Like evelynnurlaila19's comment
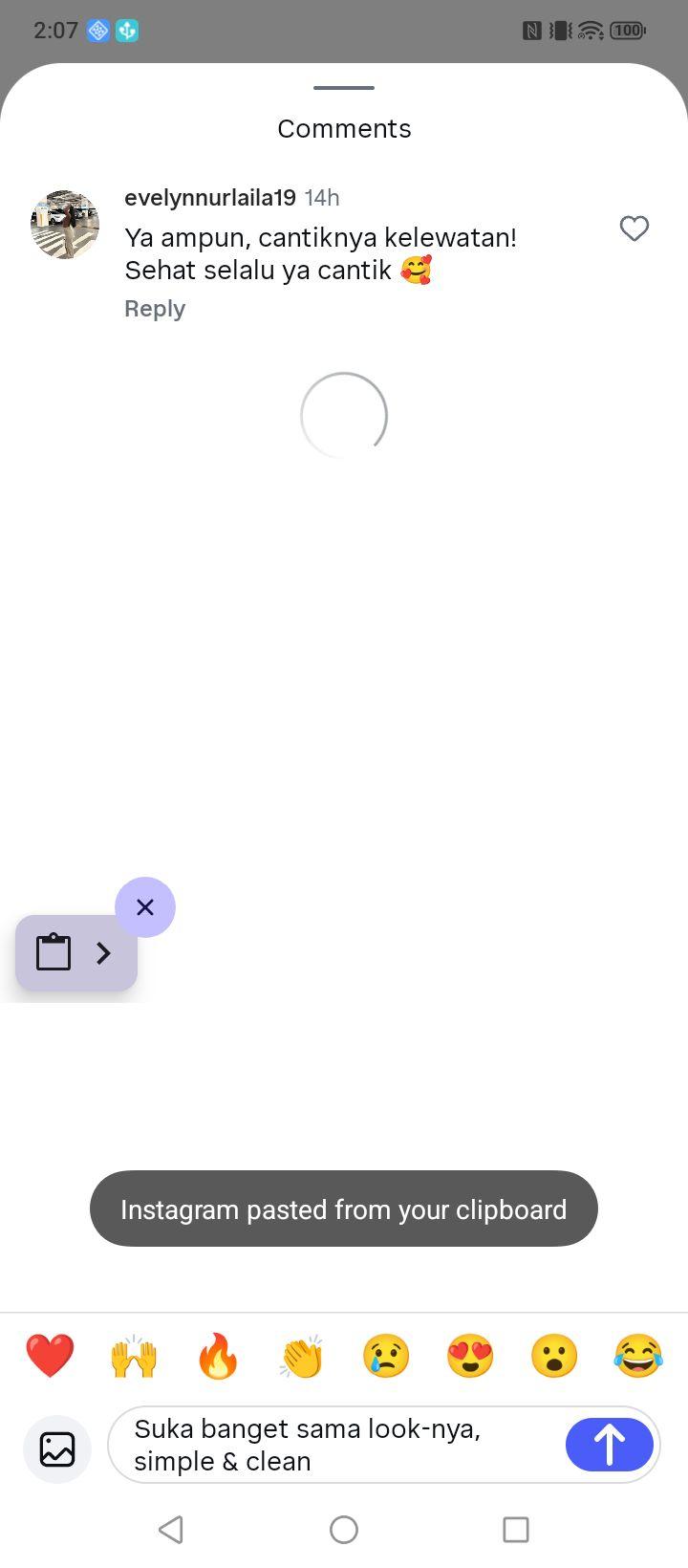688x1568 pixels. pos(634,229)
